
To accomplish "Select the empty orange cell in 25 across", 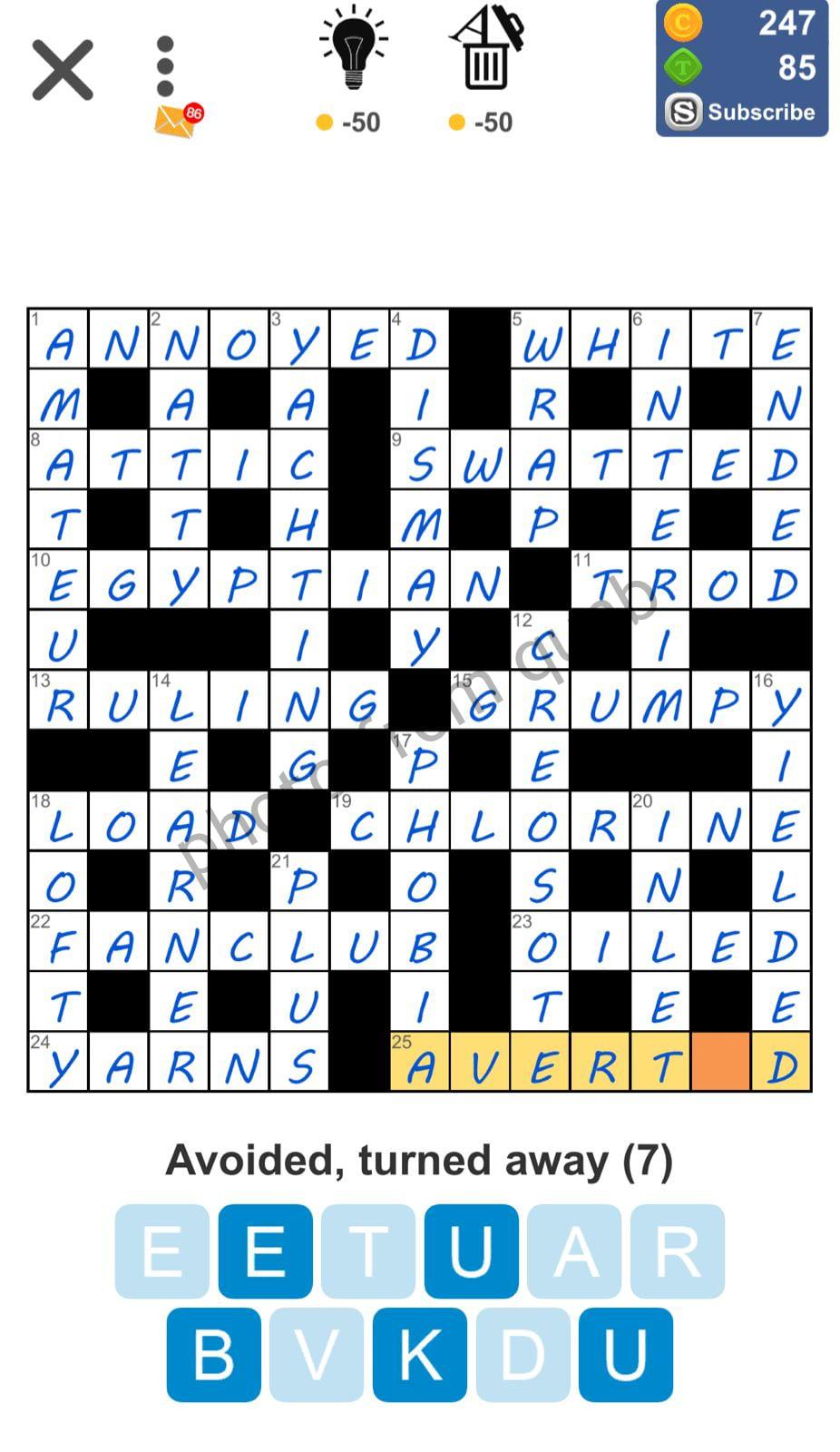I will [721, 1061].
